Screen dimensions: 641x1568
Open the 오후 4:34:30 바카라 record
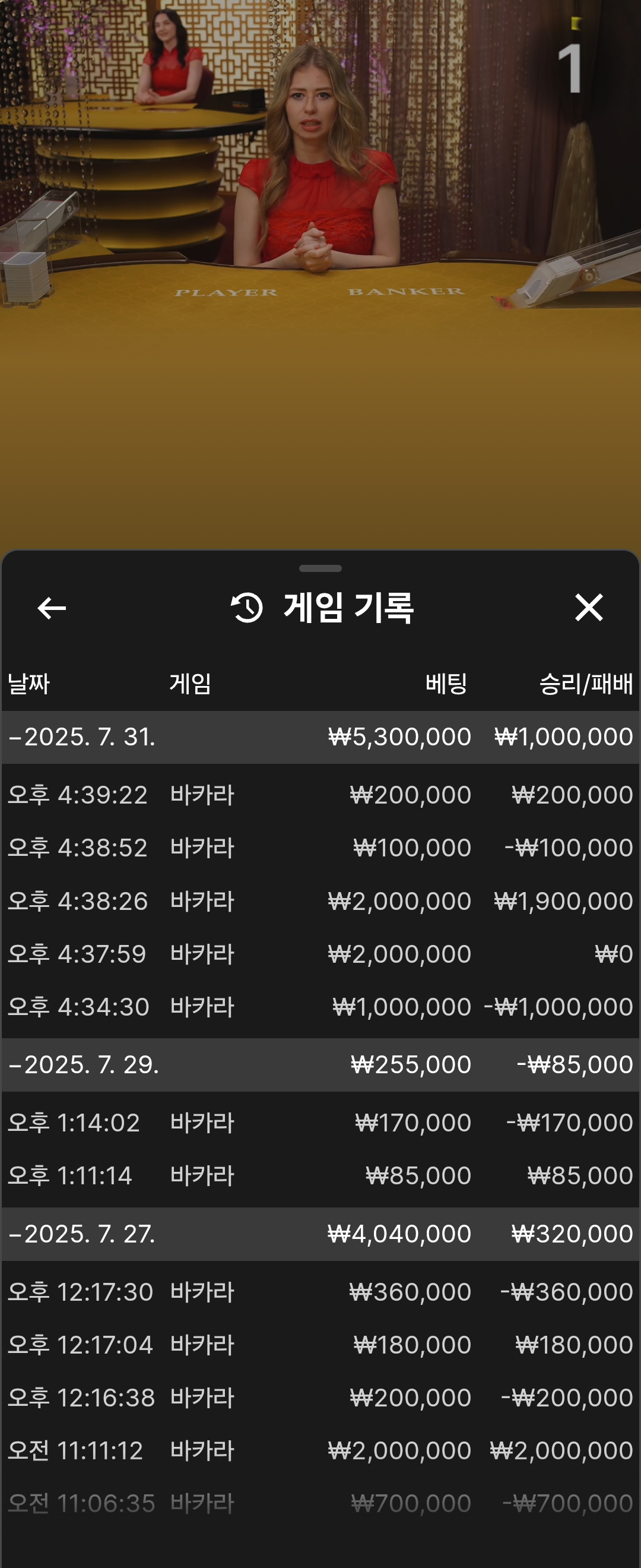(320, 1006)
